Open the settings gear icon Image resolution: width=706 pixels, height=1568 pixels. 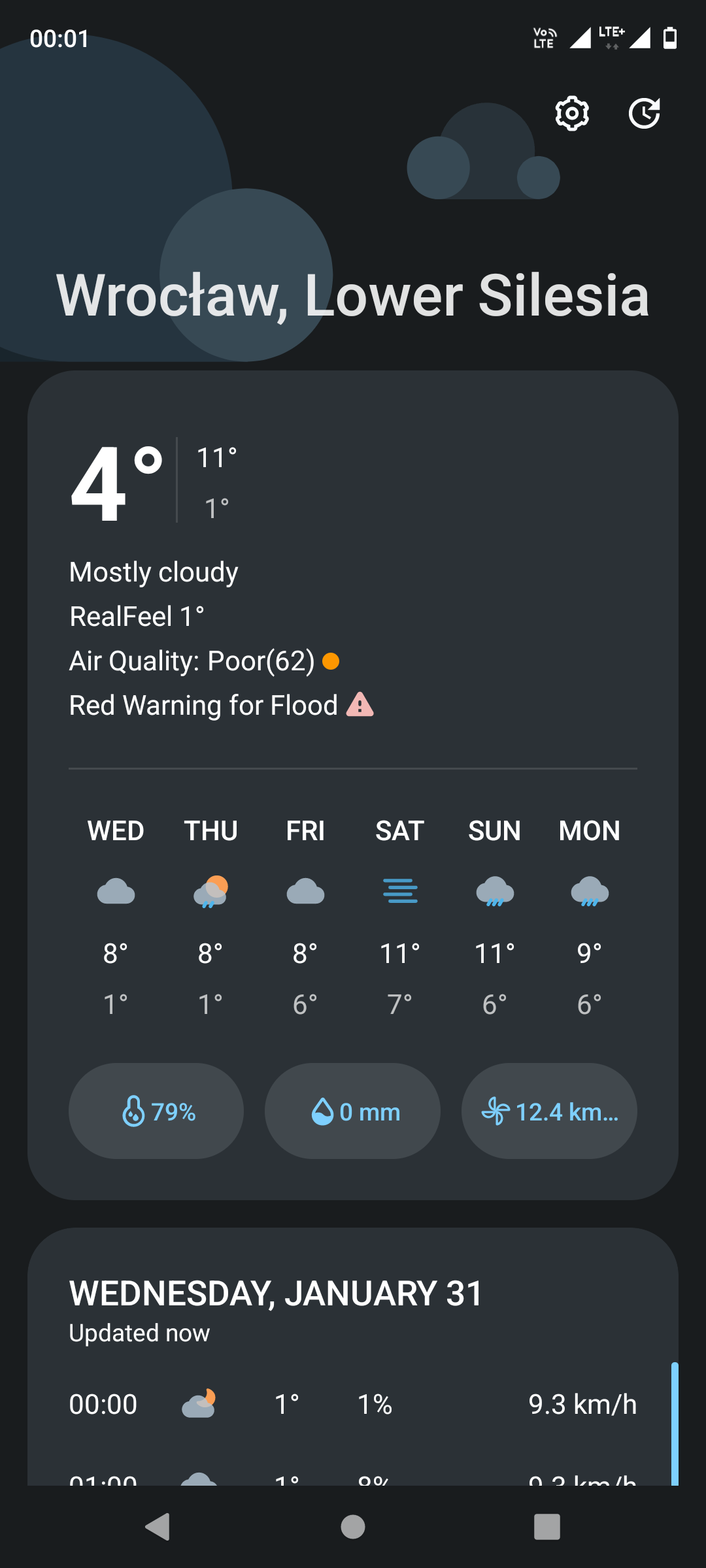coord(572,114)
